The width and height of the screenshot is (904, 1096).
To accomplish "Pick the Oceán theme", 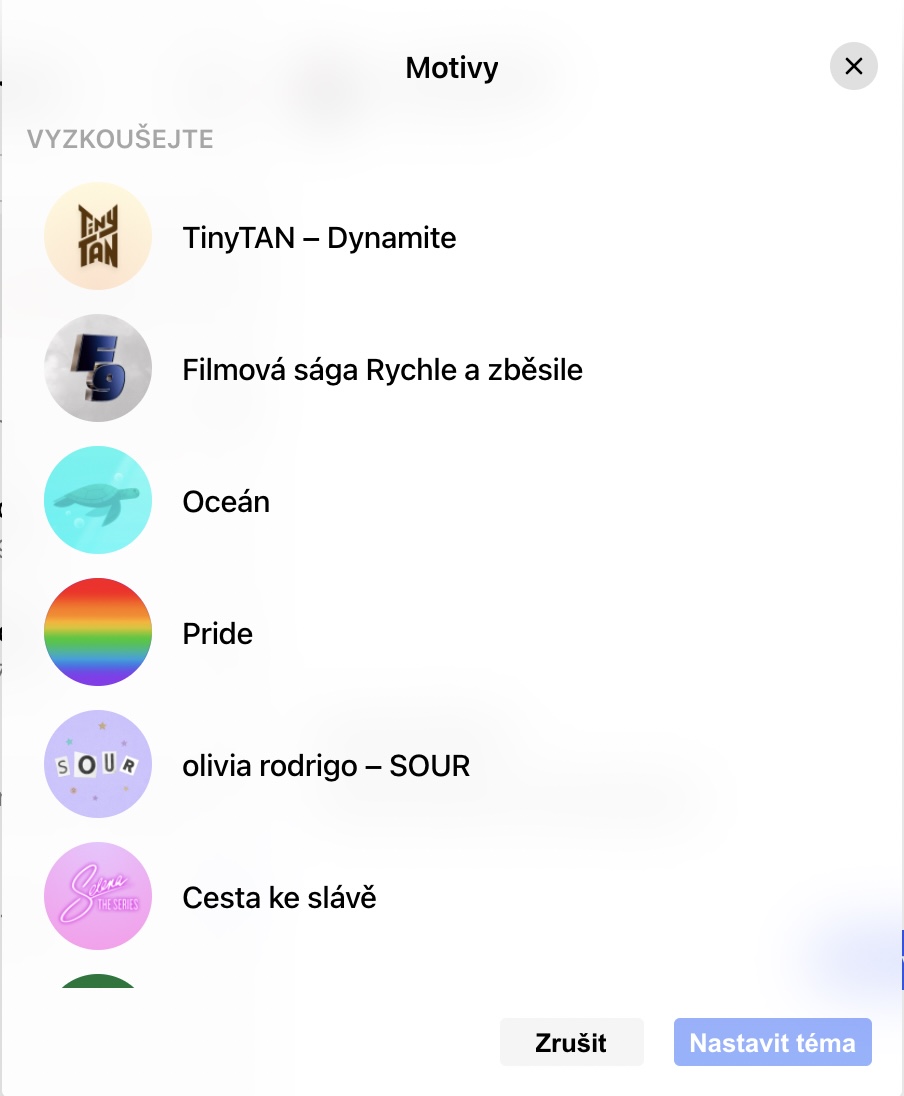I will coord(226,502).
